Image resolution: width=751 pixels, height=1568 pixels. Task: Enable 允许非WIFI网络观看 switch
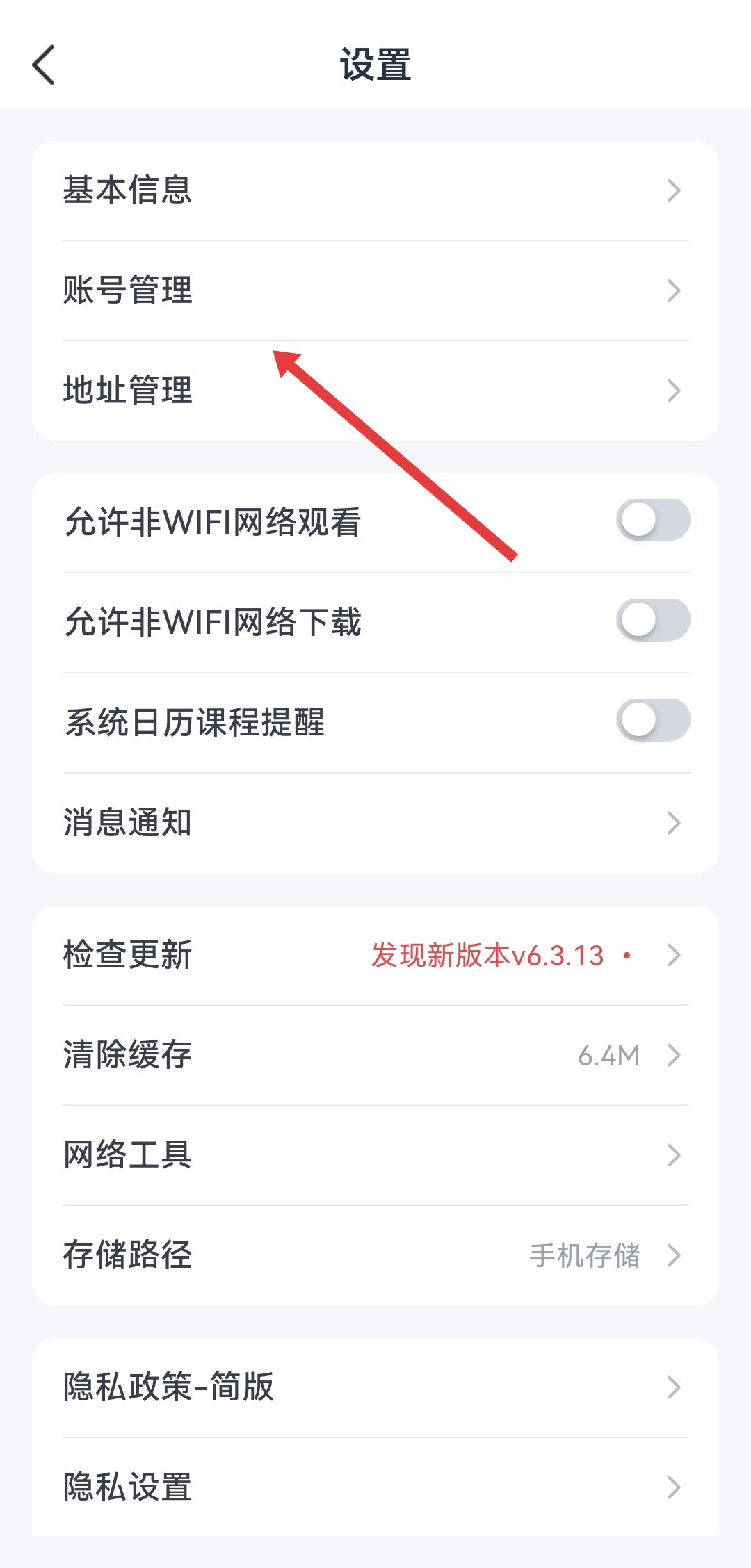pos(652,521)
